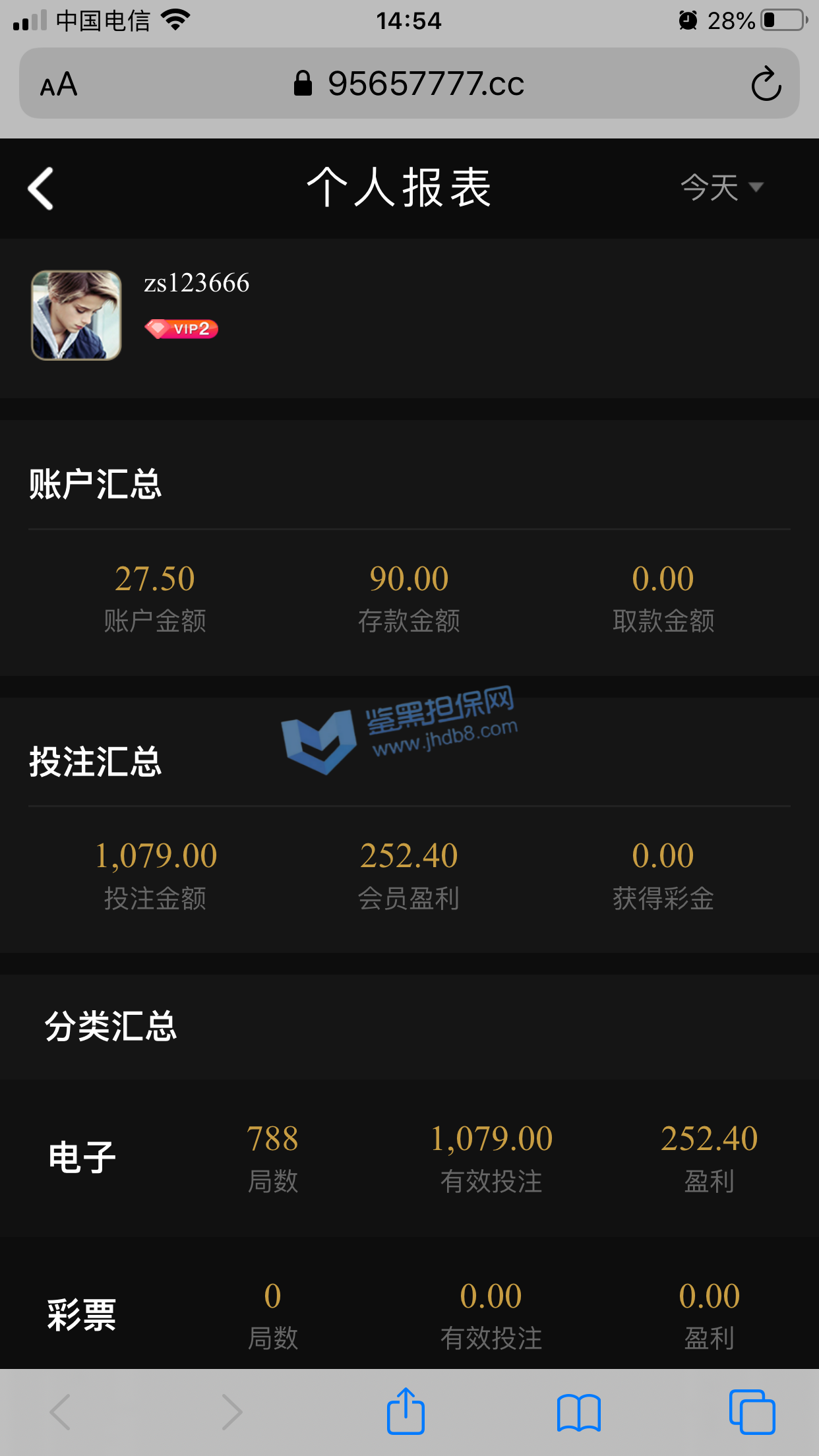This screenshot has height=1456, width=819.
Task: Open the Safari share sheet
Action: [x=406, y=1412]
